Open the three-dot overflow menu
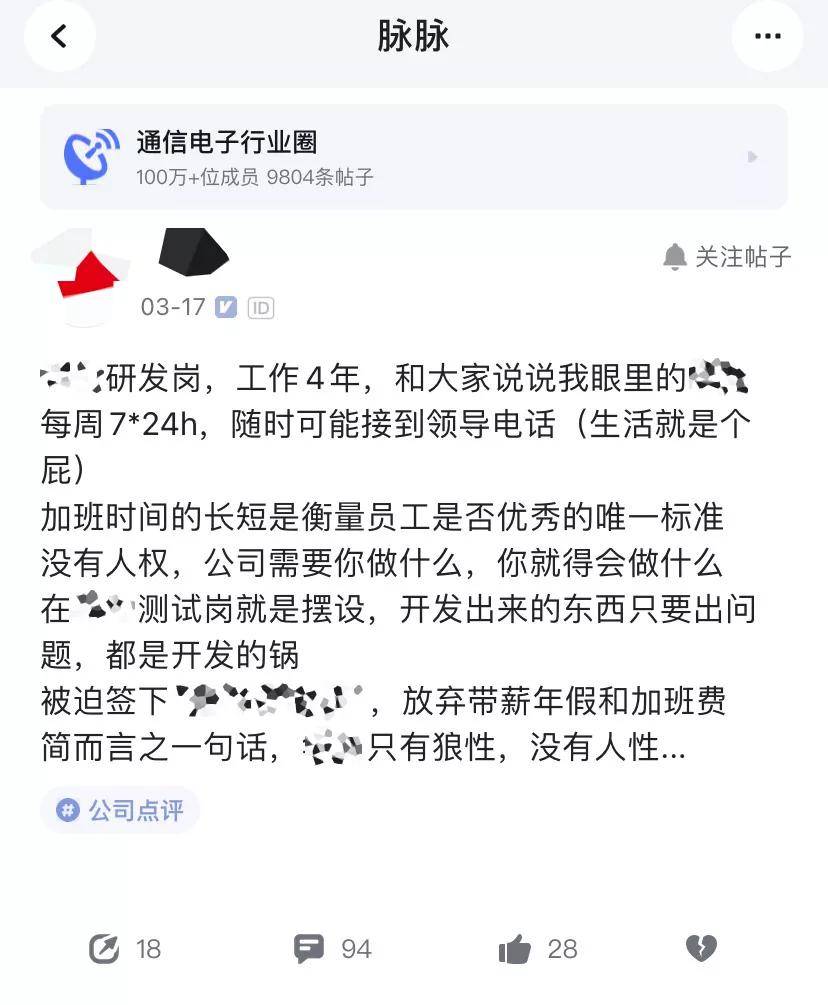This screenshot has width=828, height=1005. (767, 37)
